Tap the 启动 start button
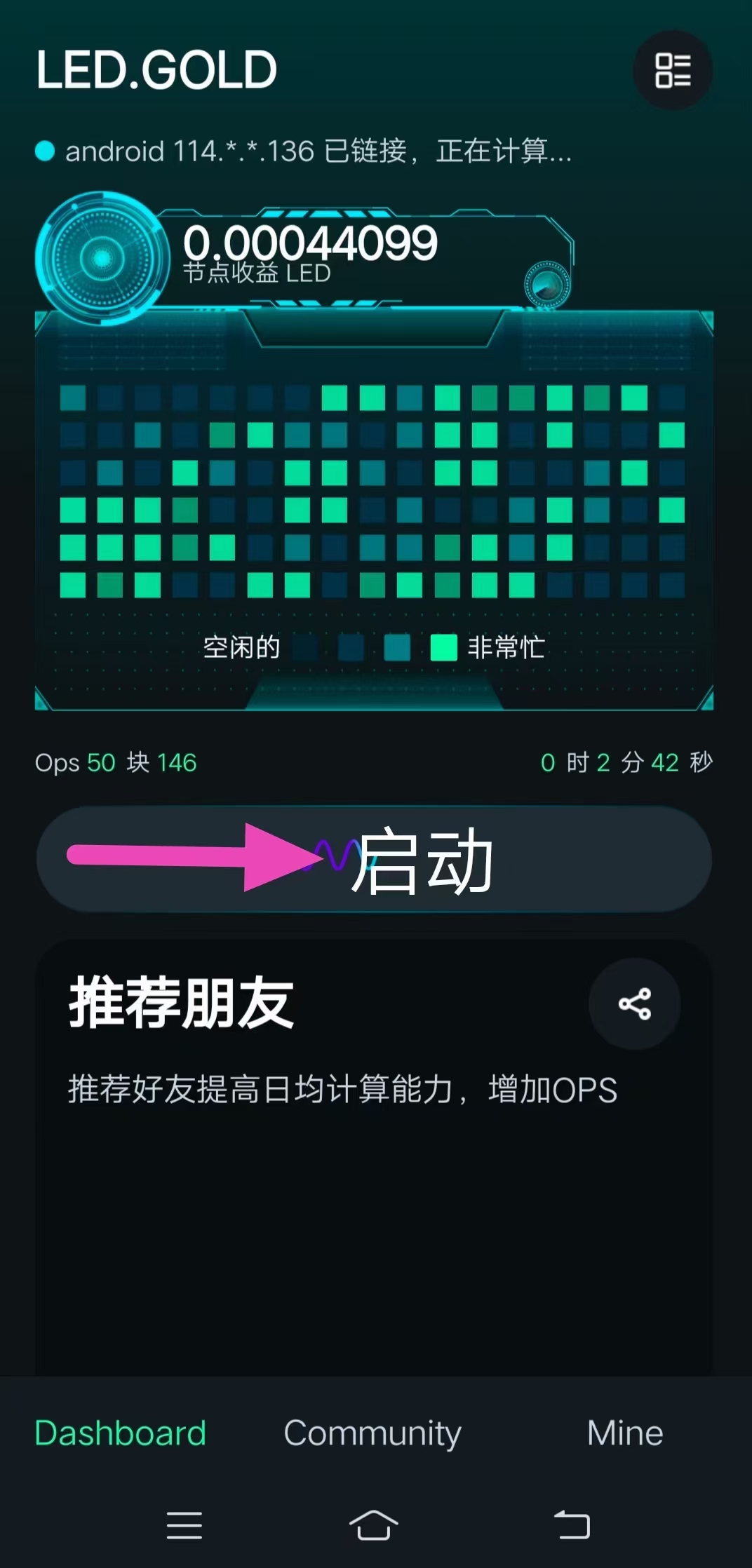Viewport: 752px width, 1568px height. tap(375, 859)
